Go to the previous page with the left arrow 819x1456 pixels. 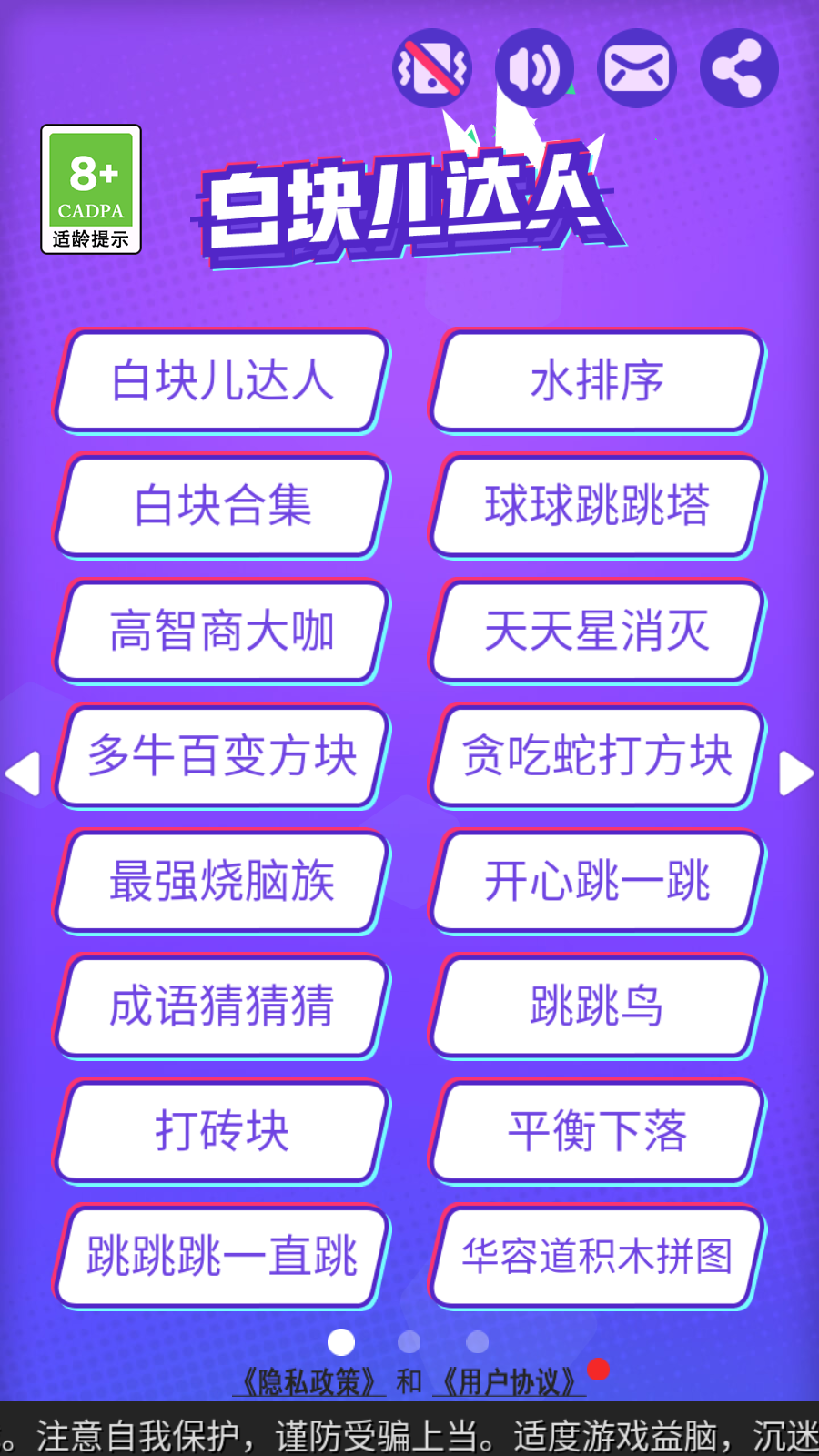point(24,773)
